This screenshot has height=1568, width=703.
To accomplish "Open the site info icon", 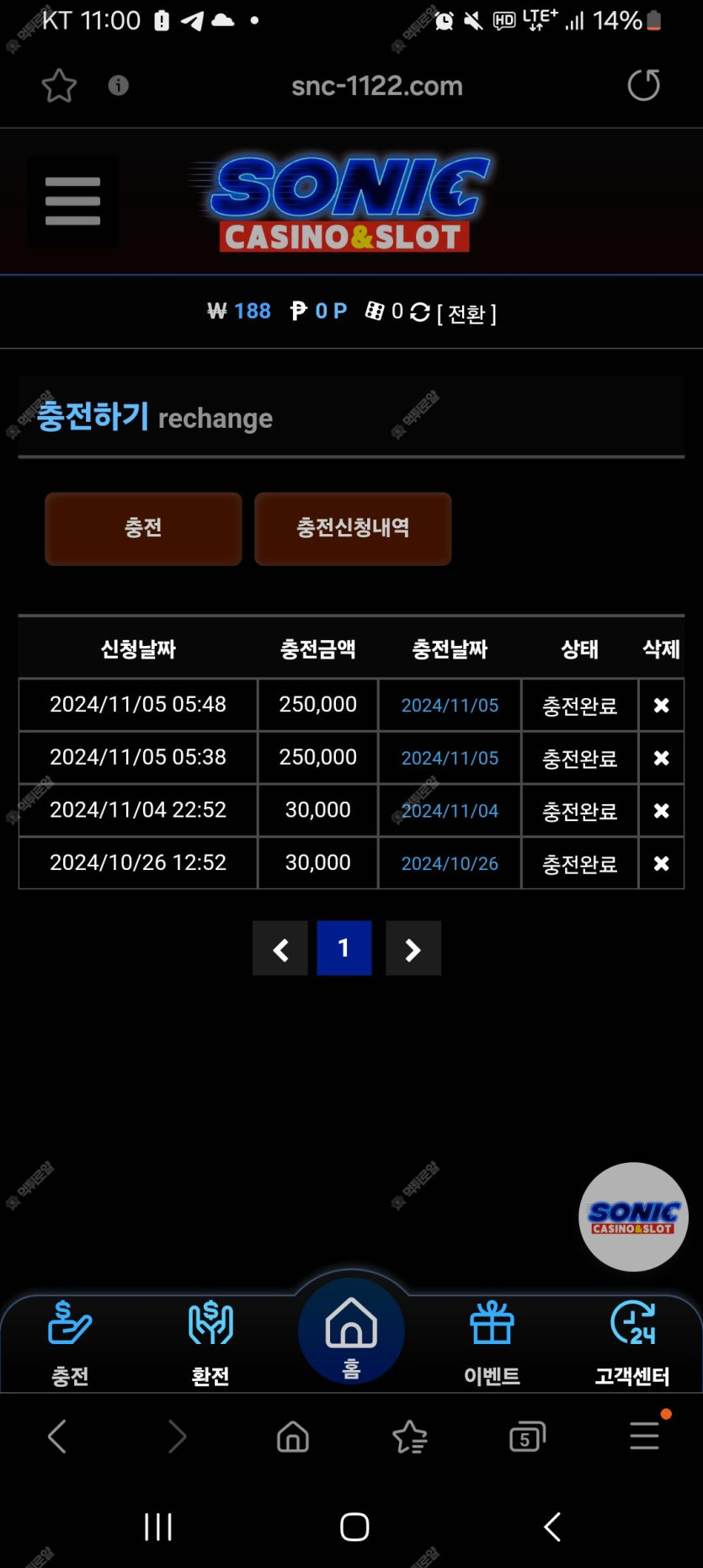I will [119, 85].
